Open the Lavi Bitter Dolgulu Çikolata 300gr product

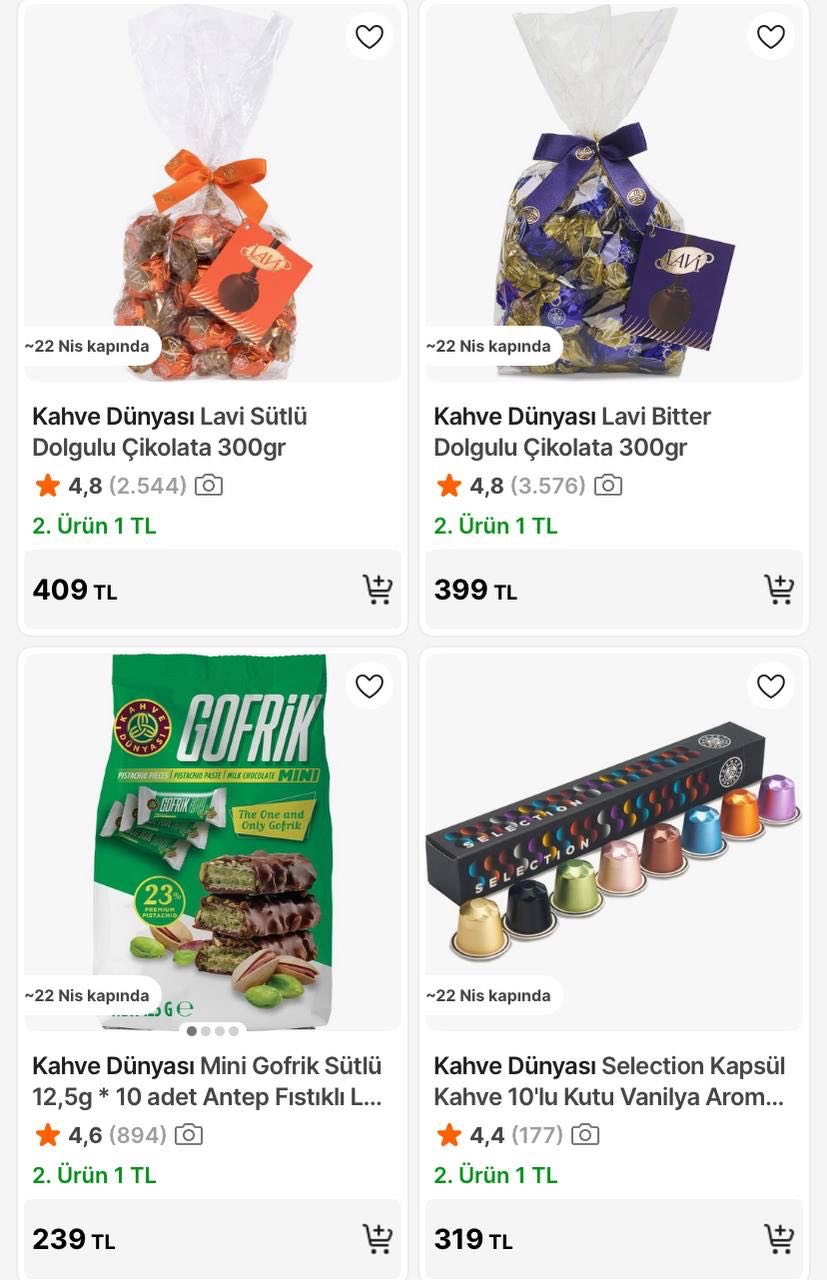pos(572,432)
